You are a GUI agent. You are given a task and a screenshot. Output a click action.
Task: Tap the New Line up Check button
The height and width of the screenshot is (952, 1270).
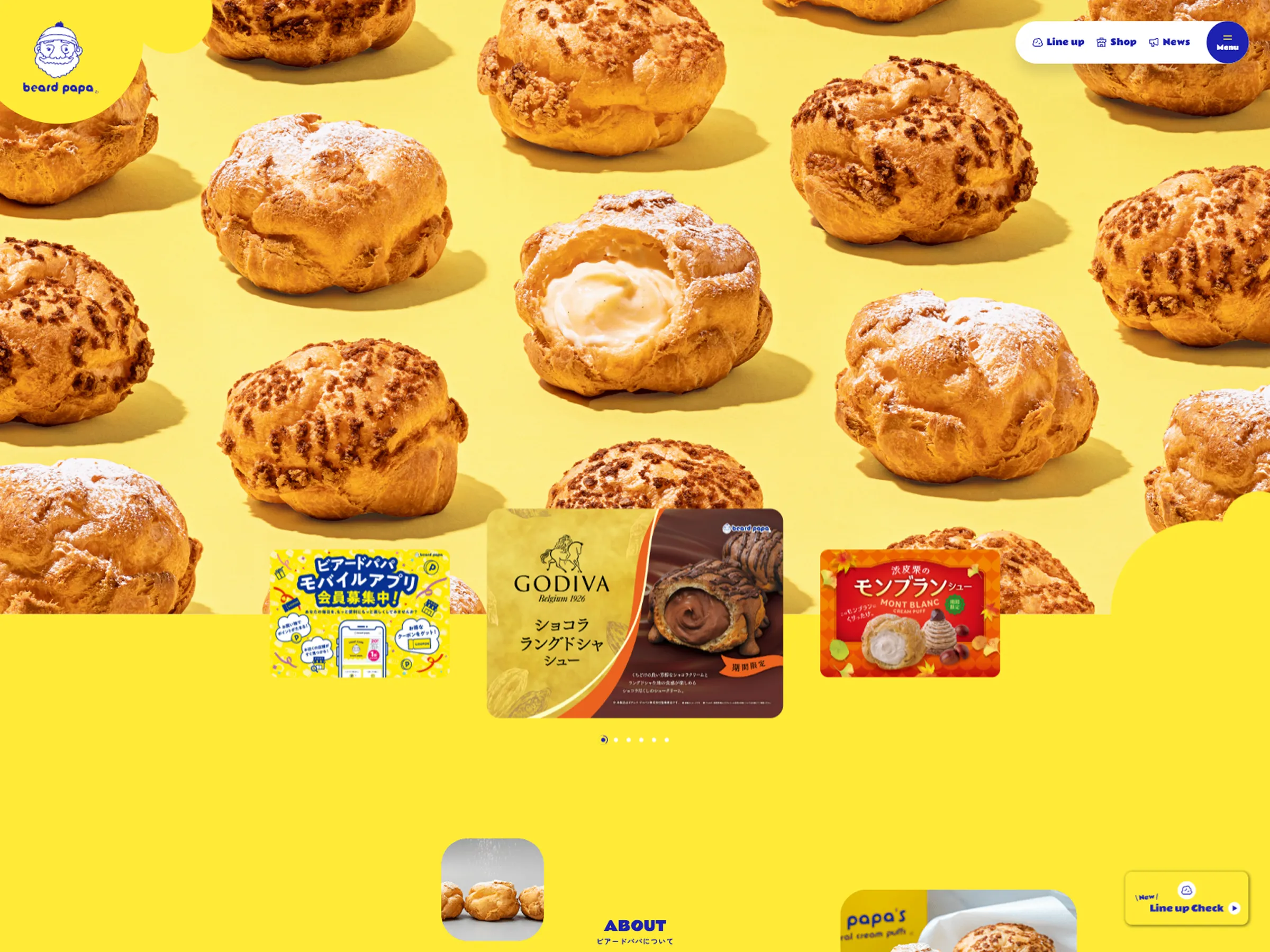1186,899
